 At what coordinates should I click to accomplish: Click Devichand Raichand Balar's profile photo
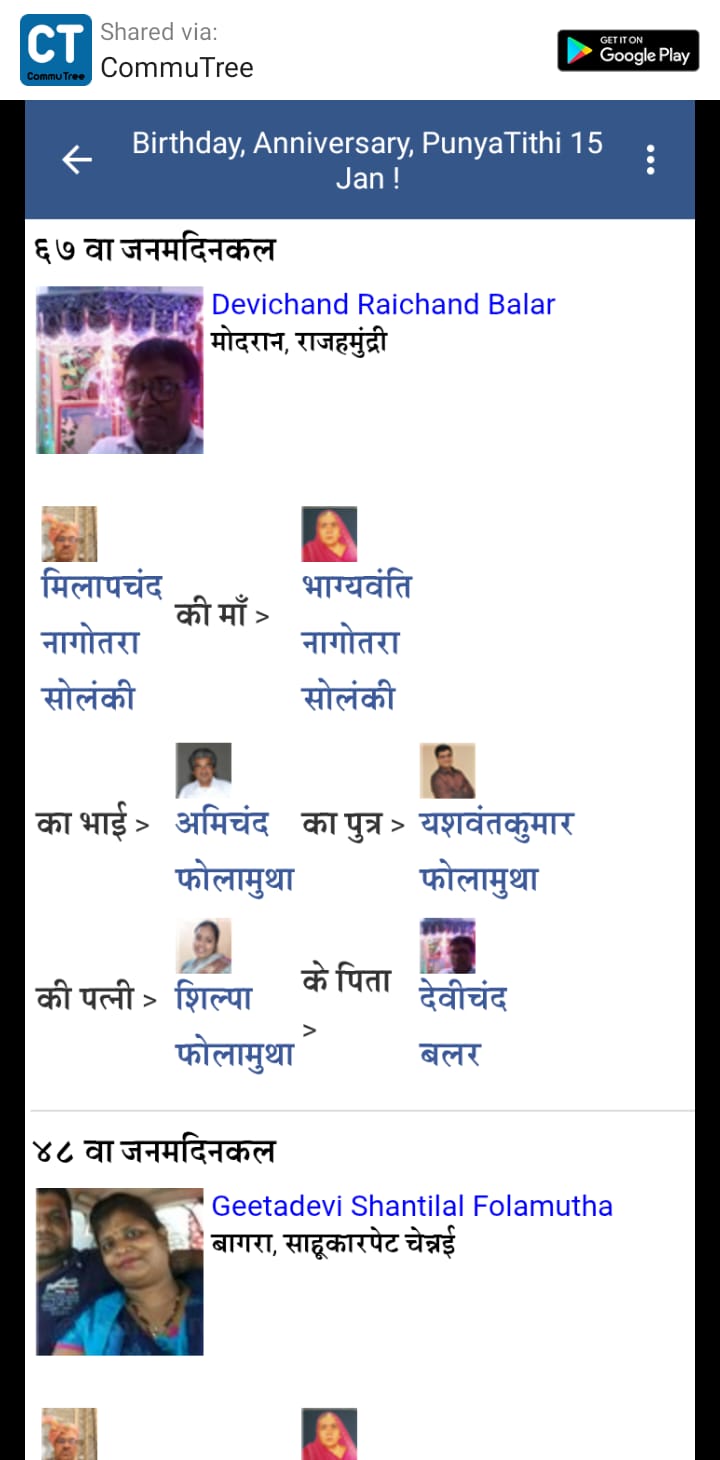point(119,369)
